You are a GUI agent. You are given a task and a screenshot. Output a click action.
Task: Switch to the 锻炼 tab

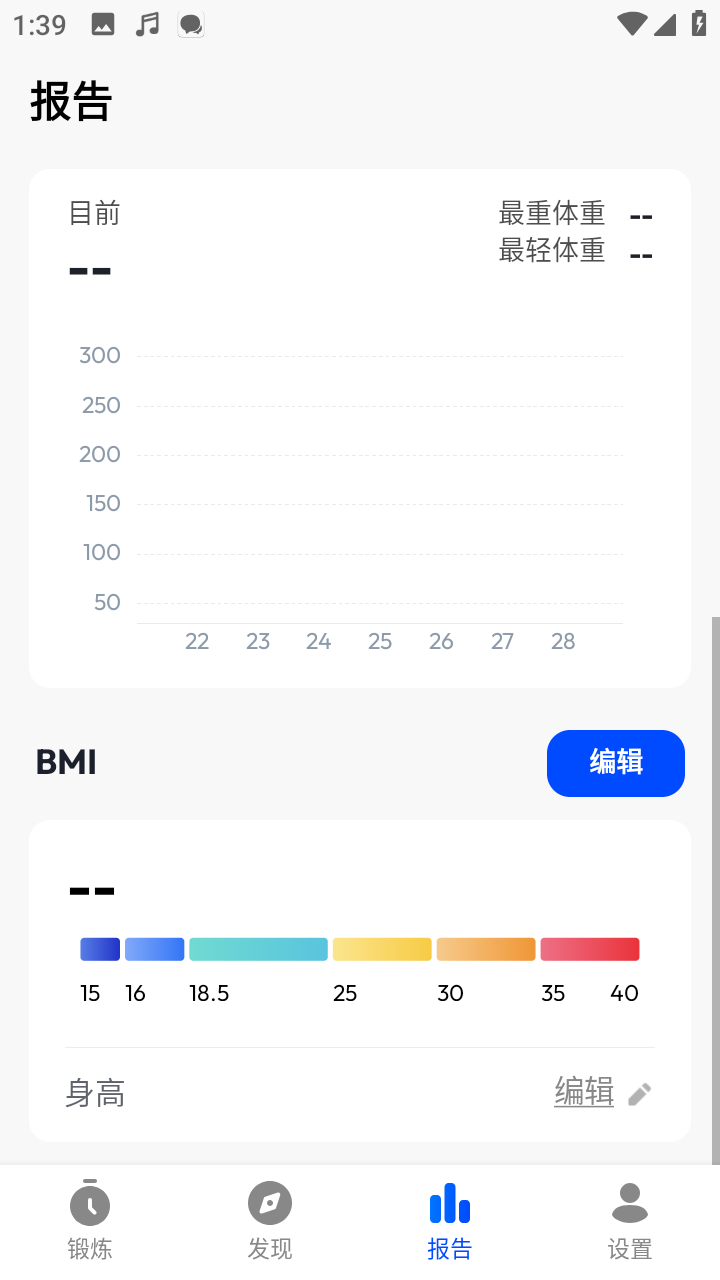[90, 1221]
